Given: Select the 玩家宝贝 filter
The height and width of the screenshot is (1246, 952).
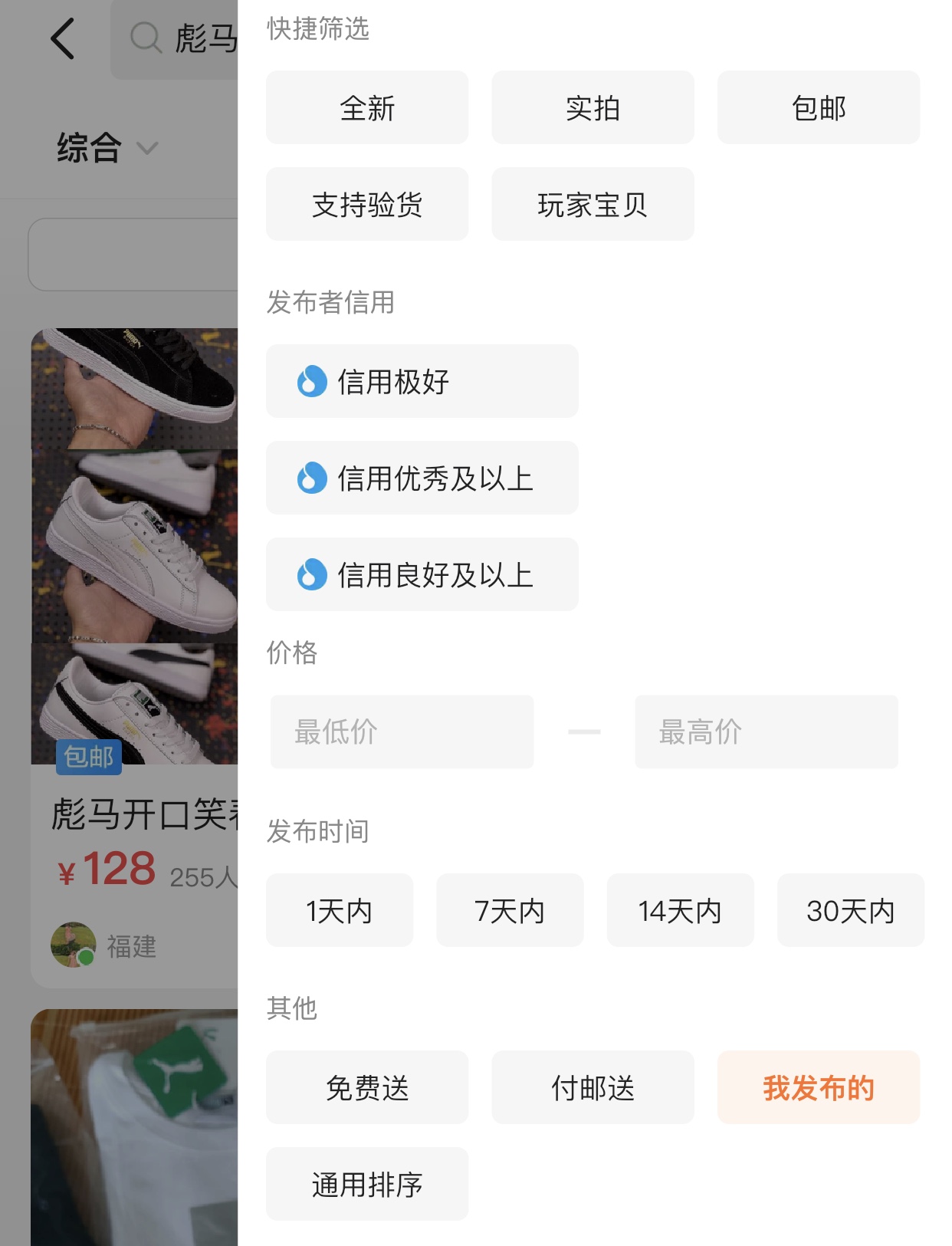Looking at the screenshot, I should 593,203.
